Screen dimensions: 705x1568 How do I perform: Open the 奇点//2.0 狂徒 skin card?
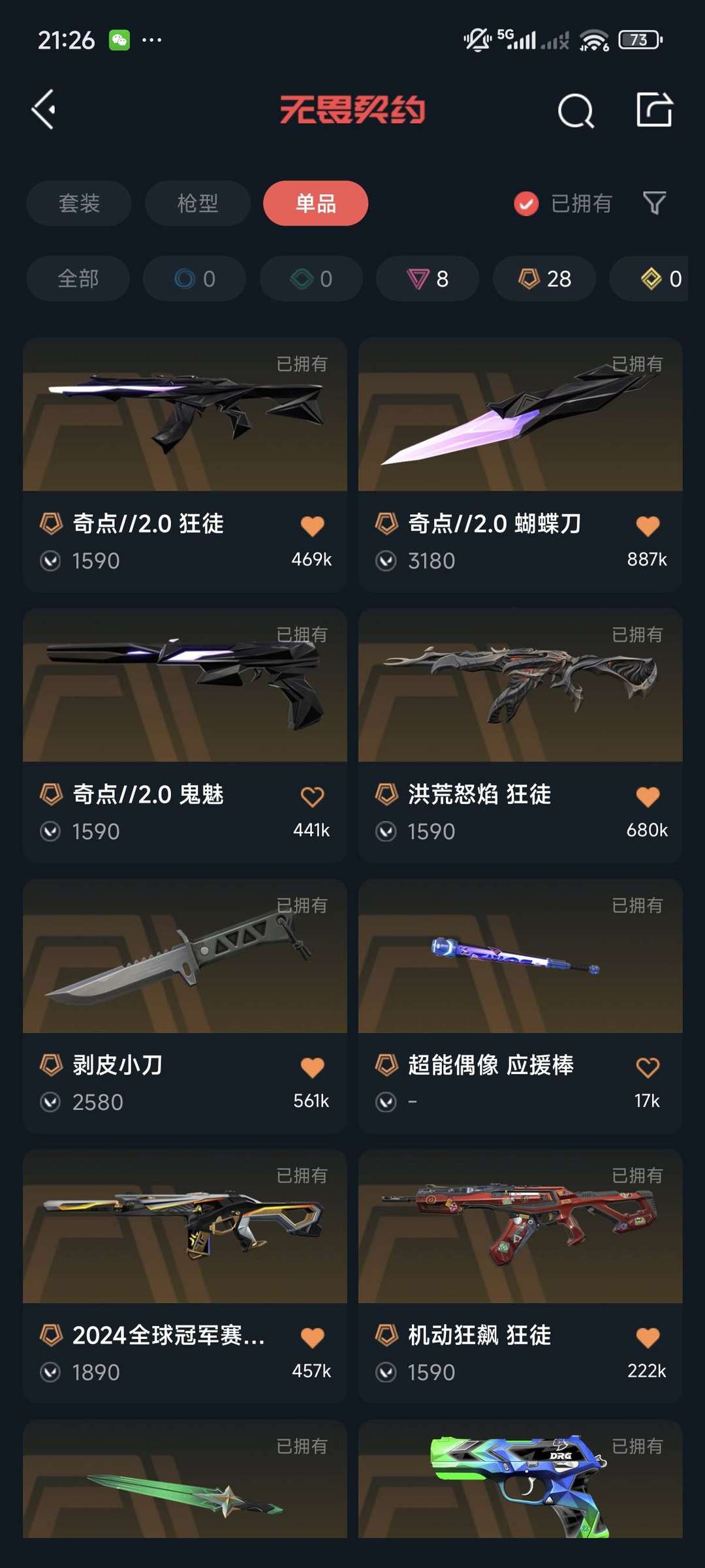[x=185, y=465]
